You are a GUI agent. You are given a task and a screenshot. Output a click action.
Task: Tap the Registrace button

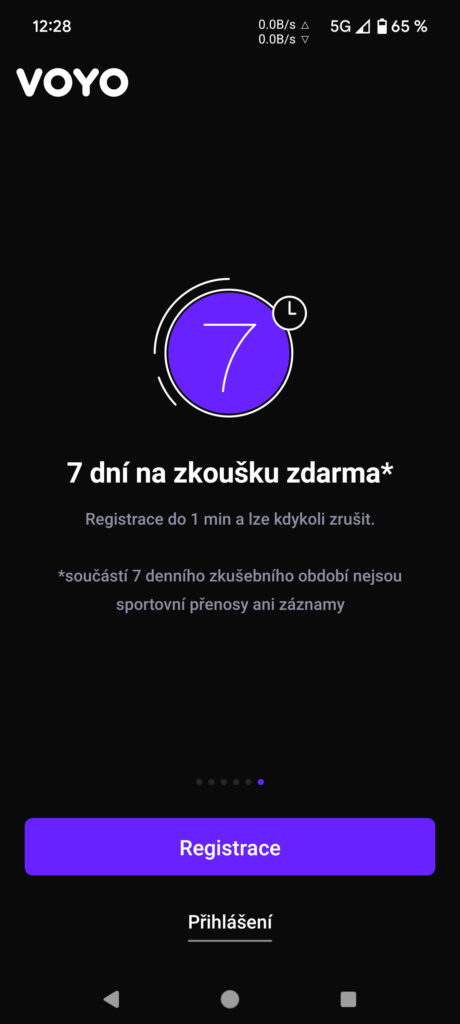point(230,847)
